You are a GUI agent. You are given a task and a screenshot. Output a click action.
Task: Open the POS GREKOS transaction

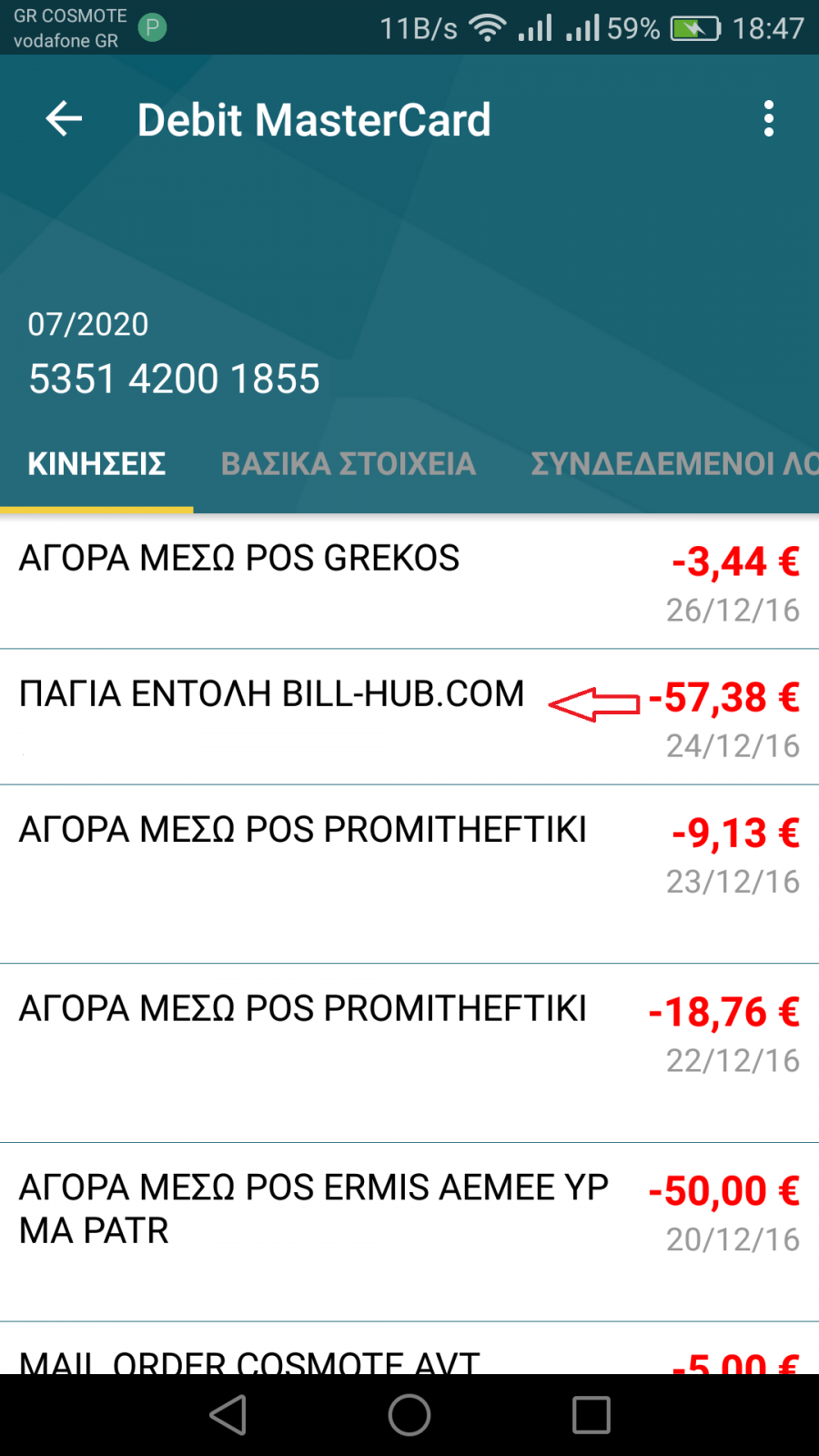click(x=409, y=582)
